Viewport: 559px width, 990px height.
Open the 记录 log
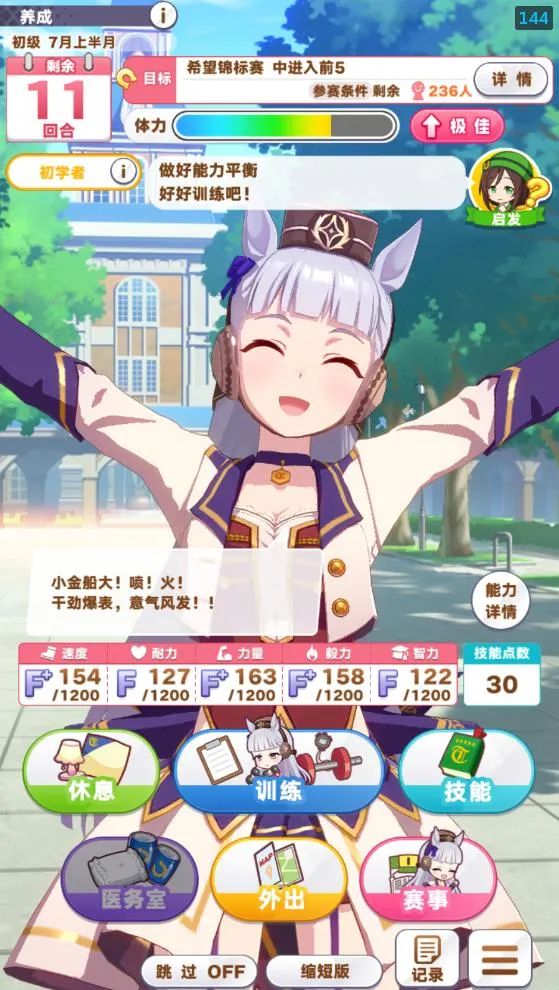(427, 960)
